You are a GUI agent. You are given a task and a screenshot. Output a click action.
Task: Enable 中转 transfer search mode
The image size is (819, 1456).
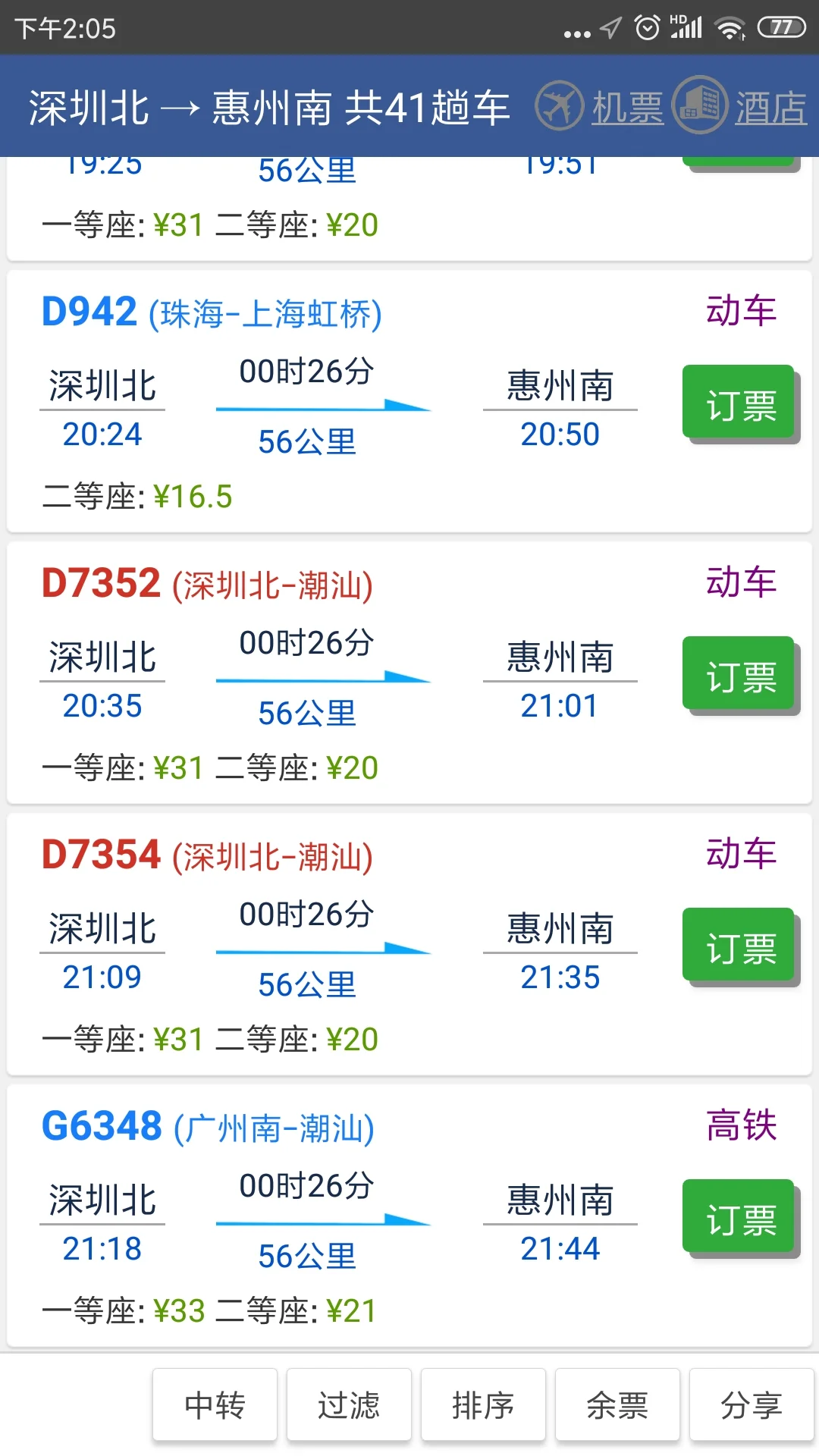click(215, 1404)
